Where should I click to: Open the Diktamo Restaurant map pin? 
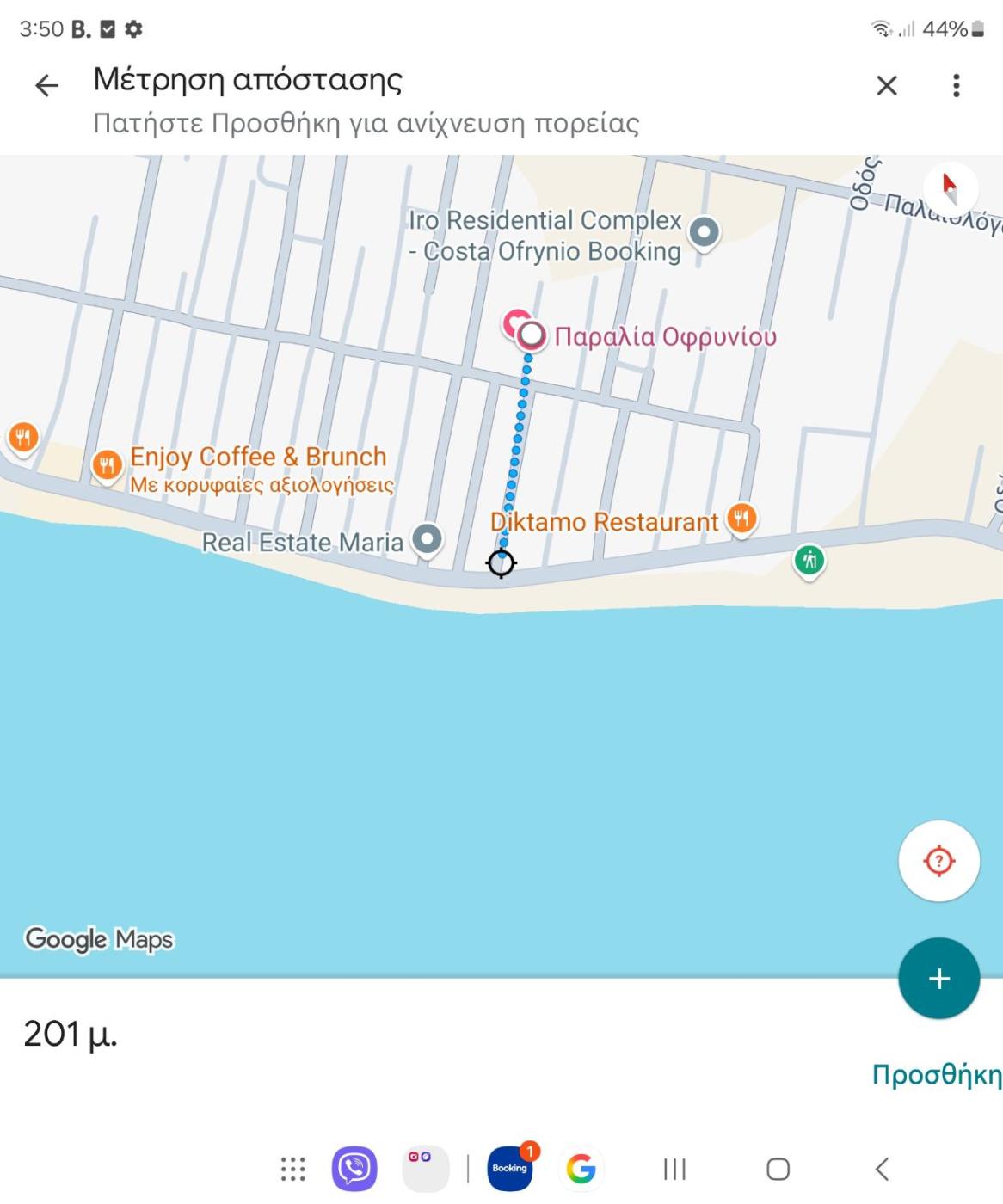click(741, 519)
